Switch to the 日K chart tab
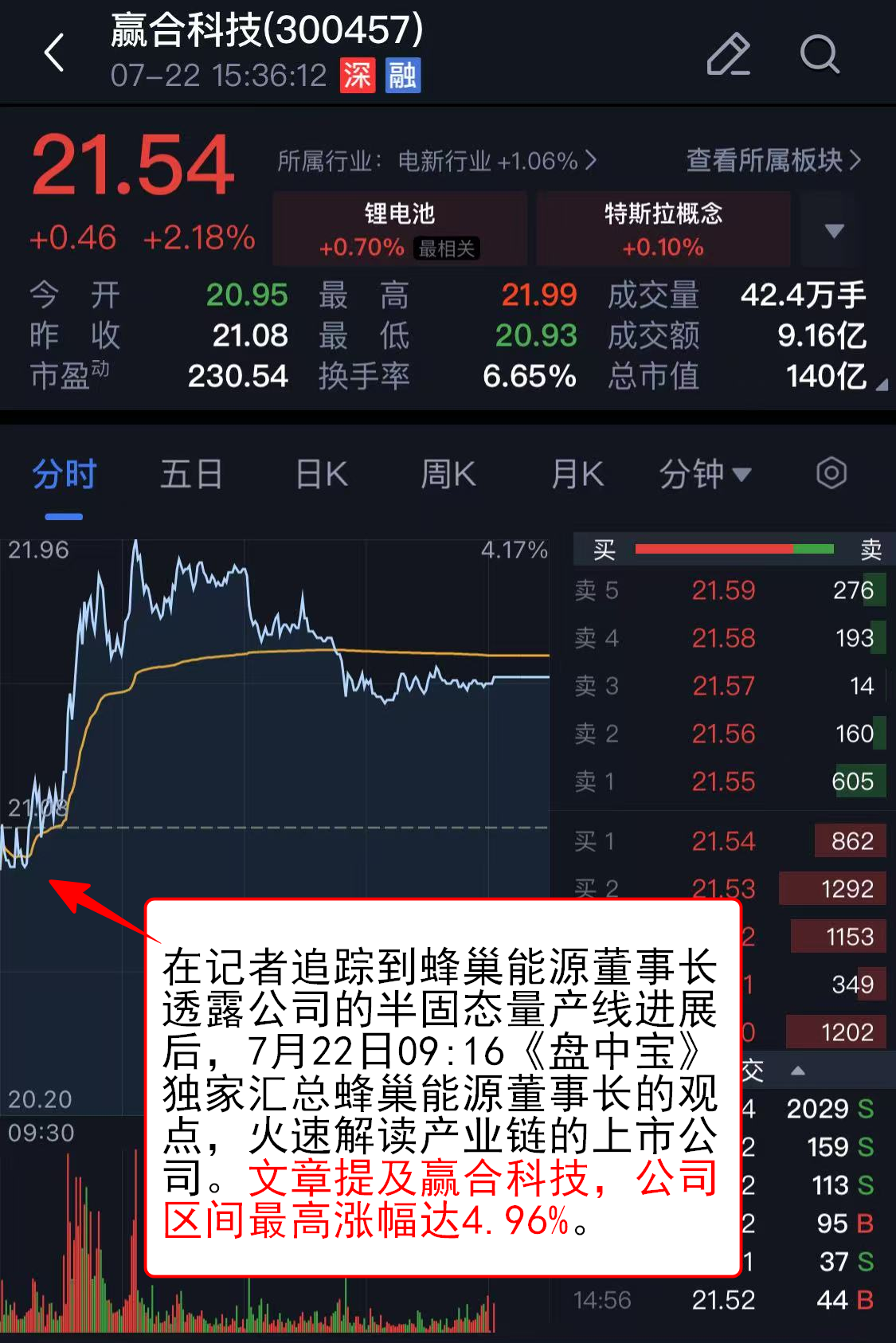This screenshot has width=896, height=1343. (x=322, y=475)
